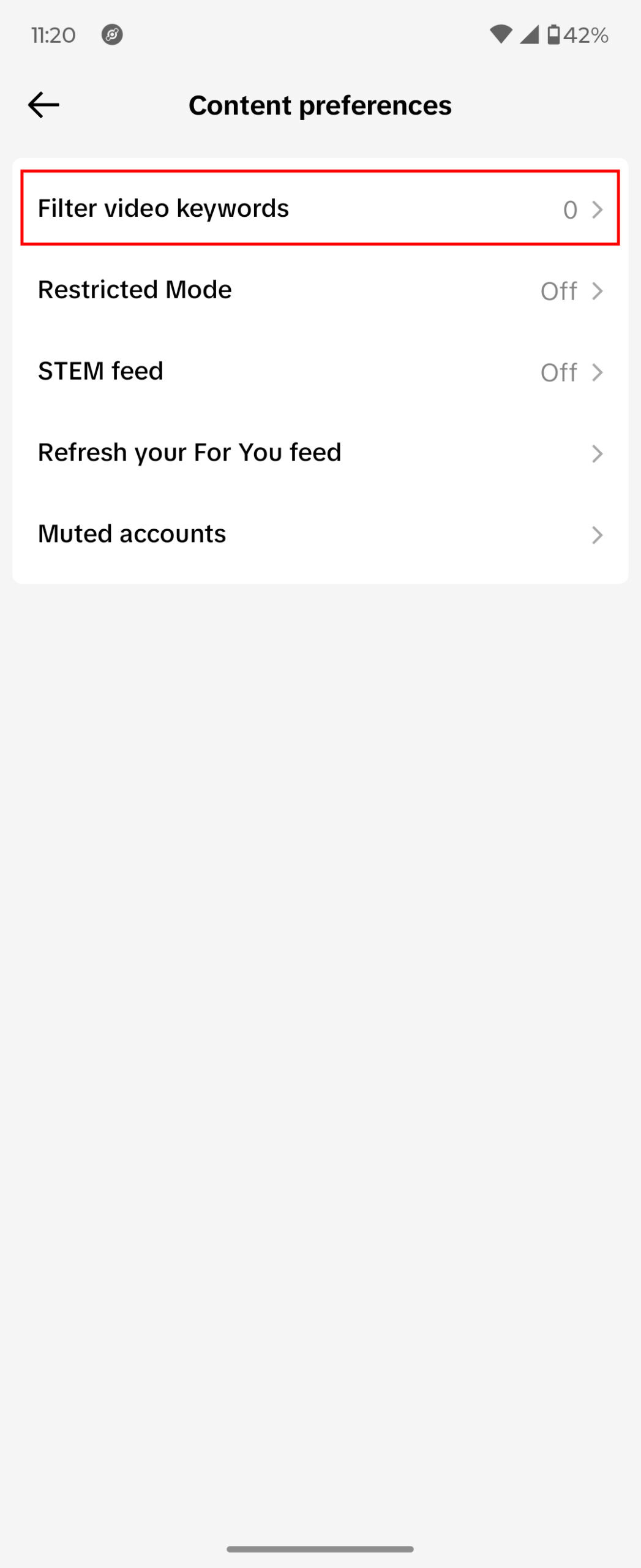Open Restricted Mode settings
This screenshot has width=641, height=1568.
click(320, 290)
